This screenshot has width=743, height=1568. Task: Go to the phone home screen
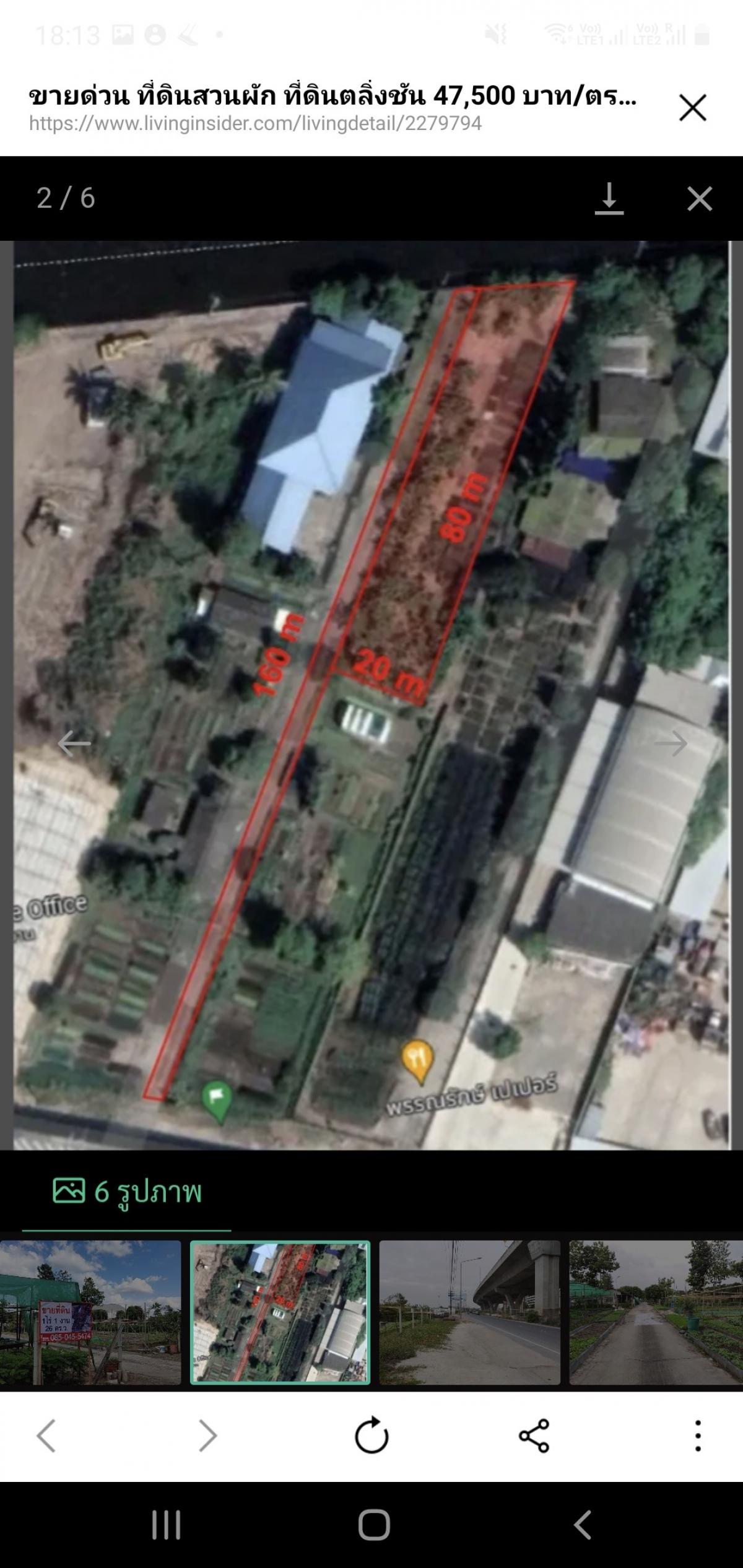click(x=374, y=1524)
